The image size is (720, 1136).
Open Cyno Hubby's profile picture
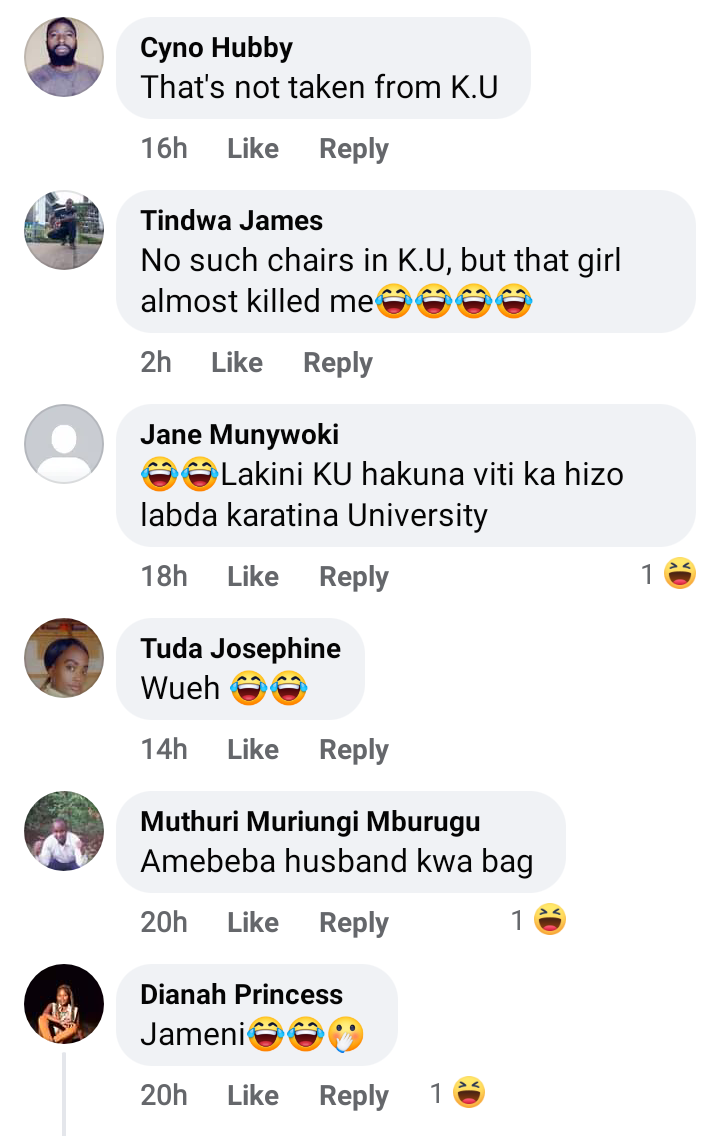(x=64, y=57)
